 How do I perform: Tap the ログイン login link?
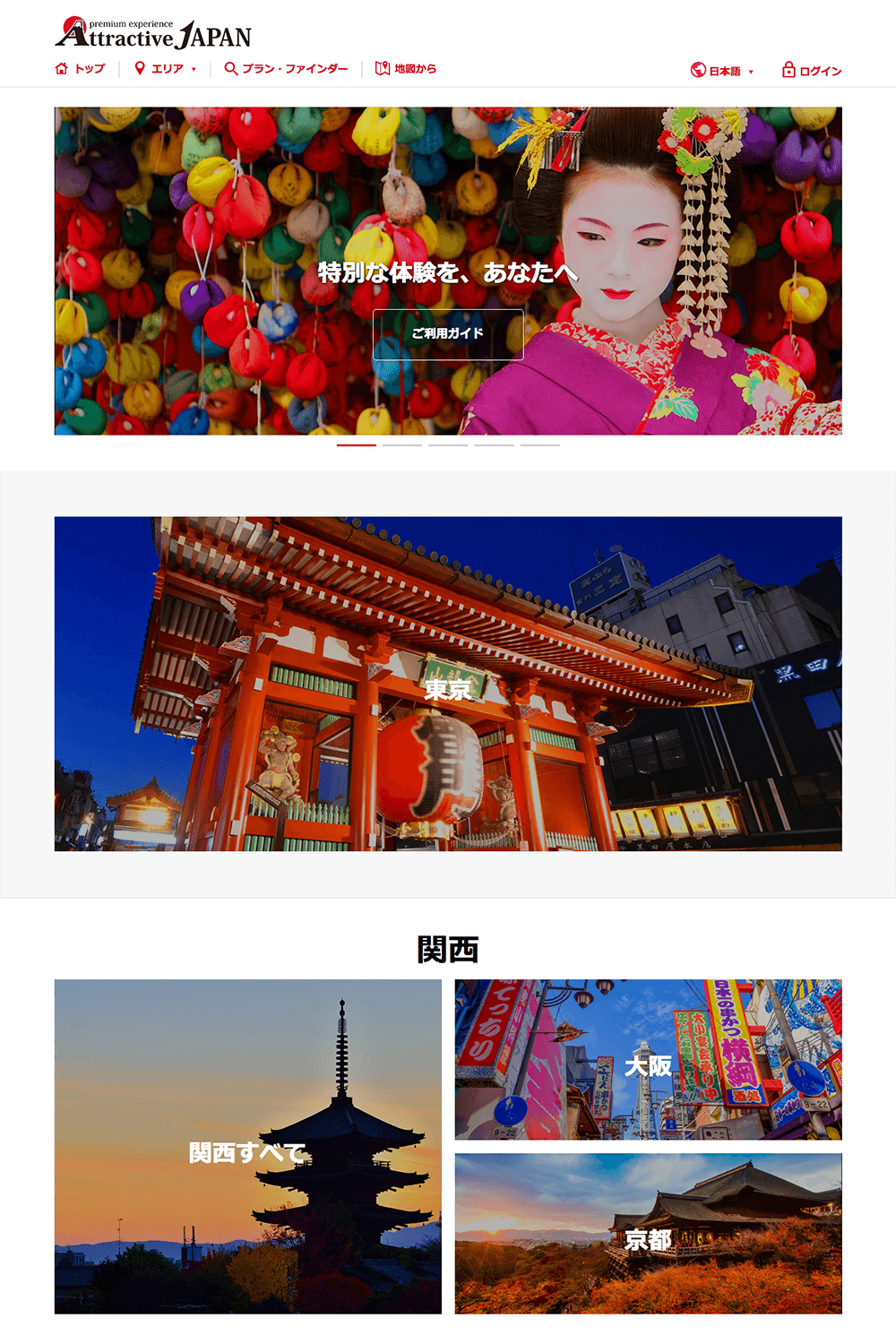pyautogui.click(x=812, y=71)
